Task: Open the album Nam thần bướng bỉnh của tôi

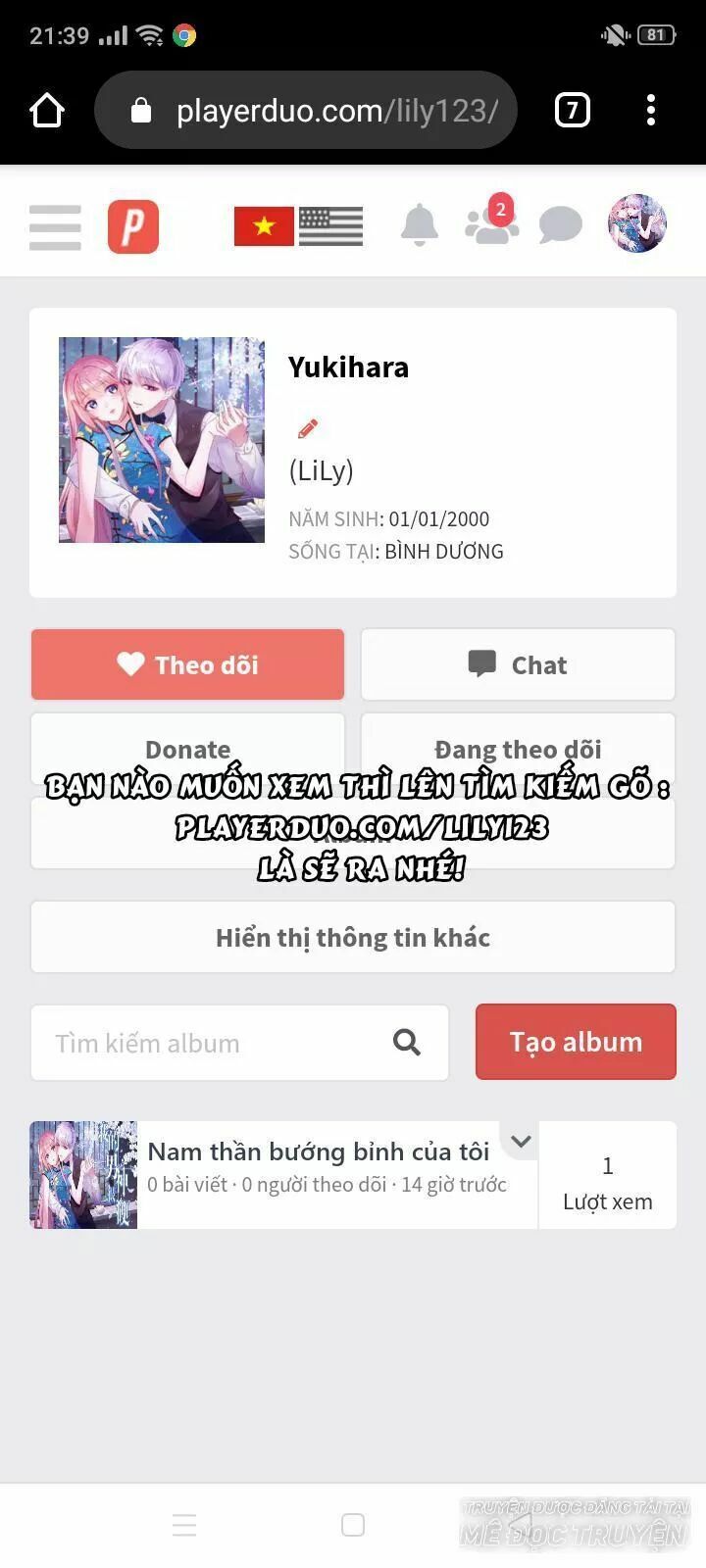Action: coord(318,1152)
